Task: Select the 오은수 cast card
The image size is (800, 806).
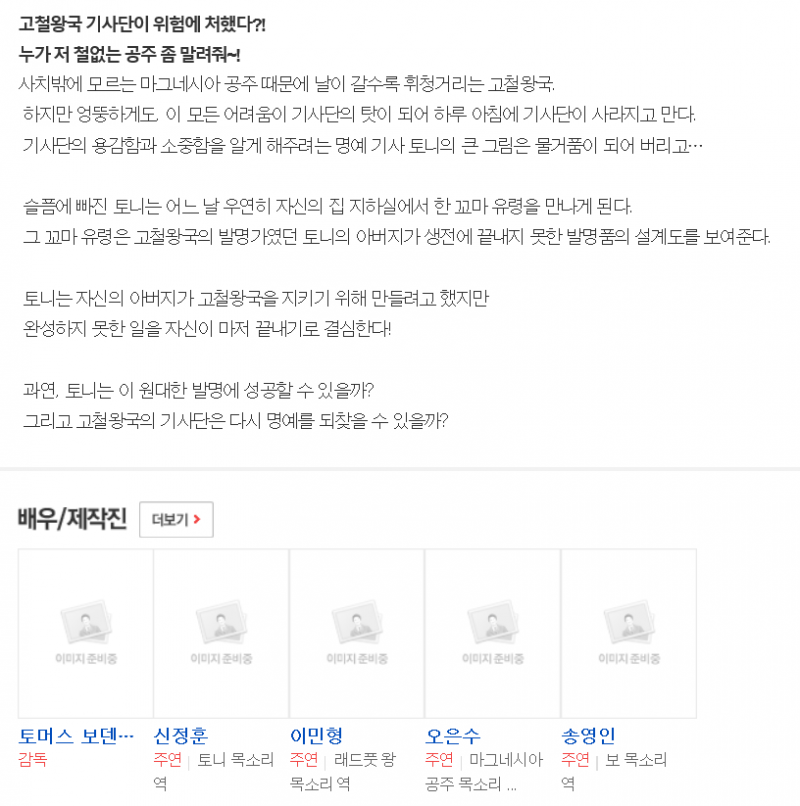Action: (453, 736)
